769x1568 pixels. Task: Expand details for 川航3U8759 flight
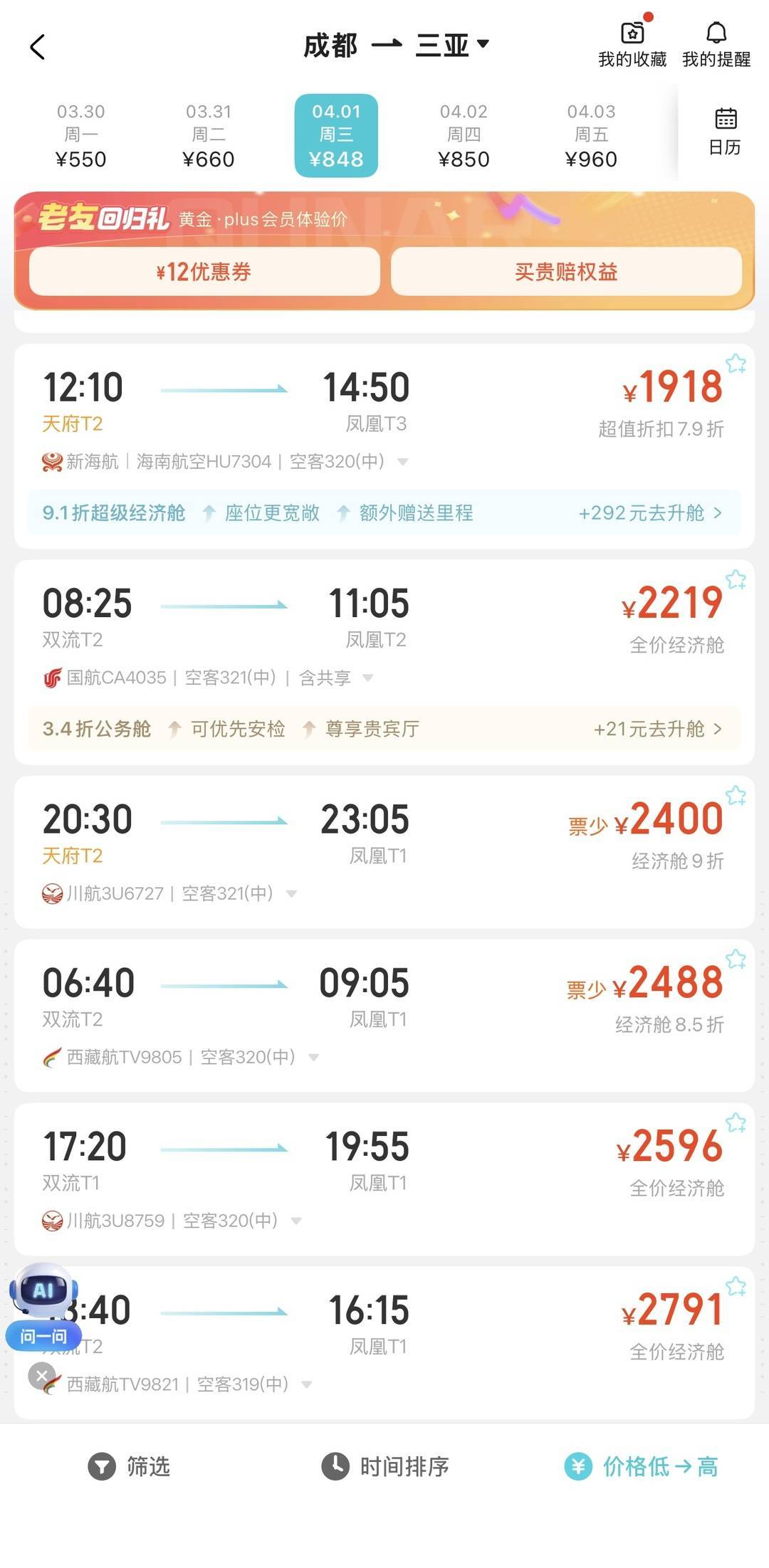click(297, 1221)
